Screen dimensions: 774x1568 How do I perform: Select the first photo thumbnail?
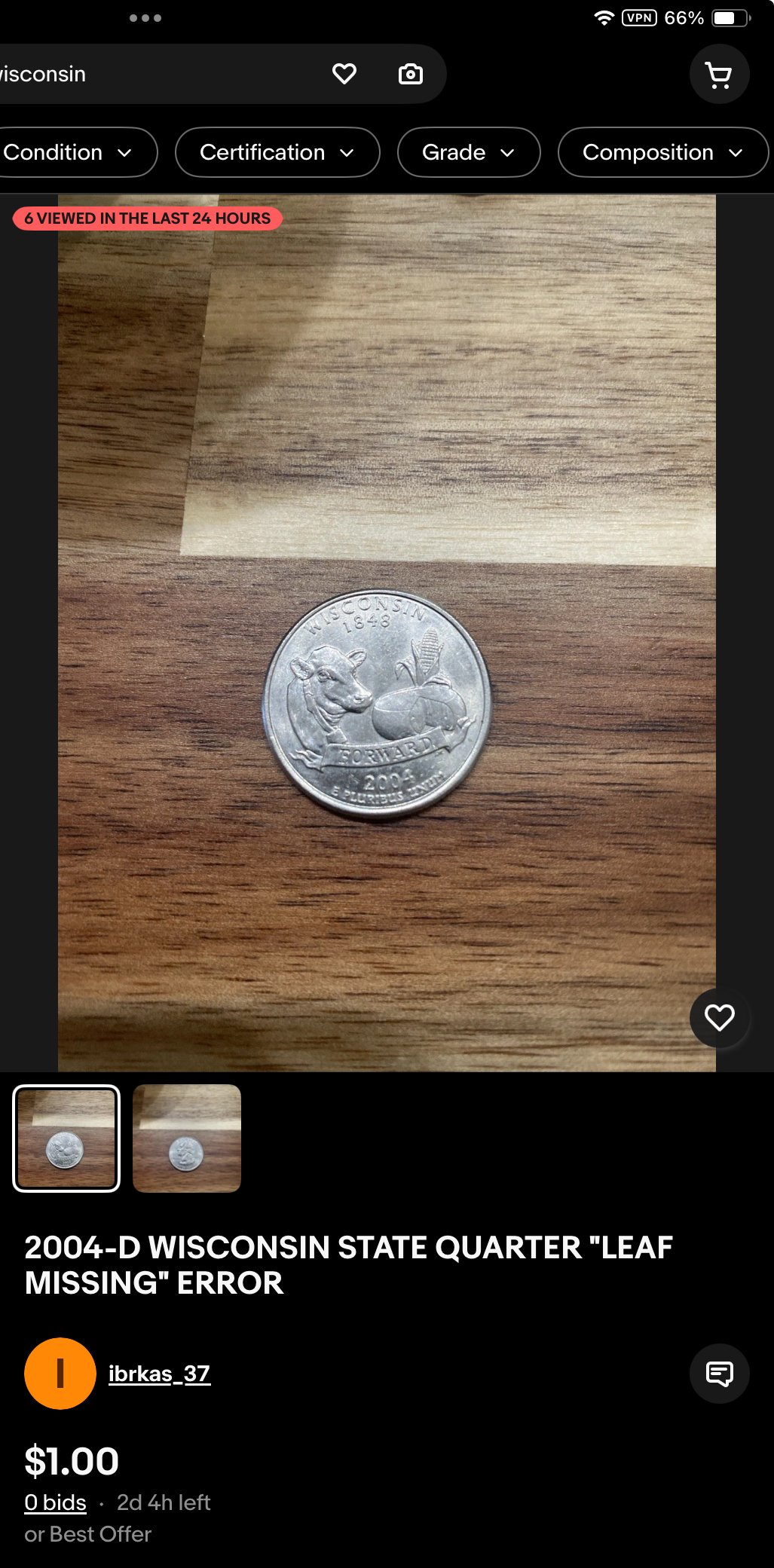(66, 1139)
